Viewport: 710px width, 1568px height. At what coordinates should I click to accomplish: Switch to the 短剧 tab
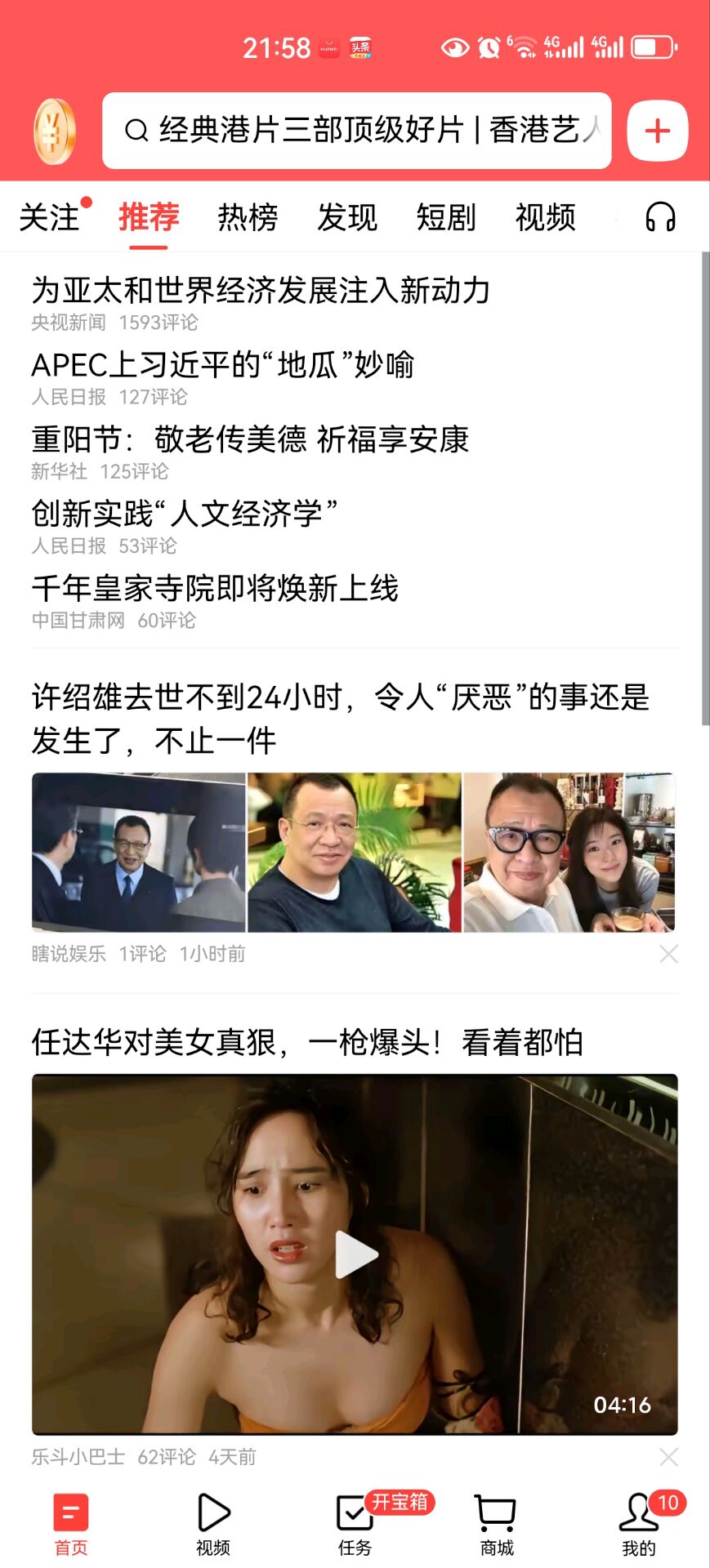click(445, 217)
